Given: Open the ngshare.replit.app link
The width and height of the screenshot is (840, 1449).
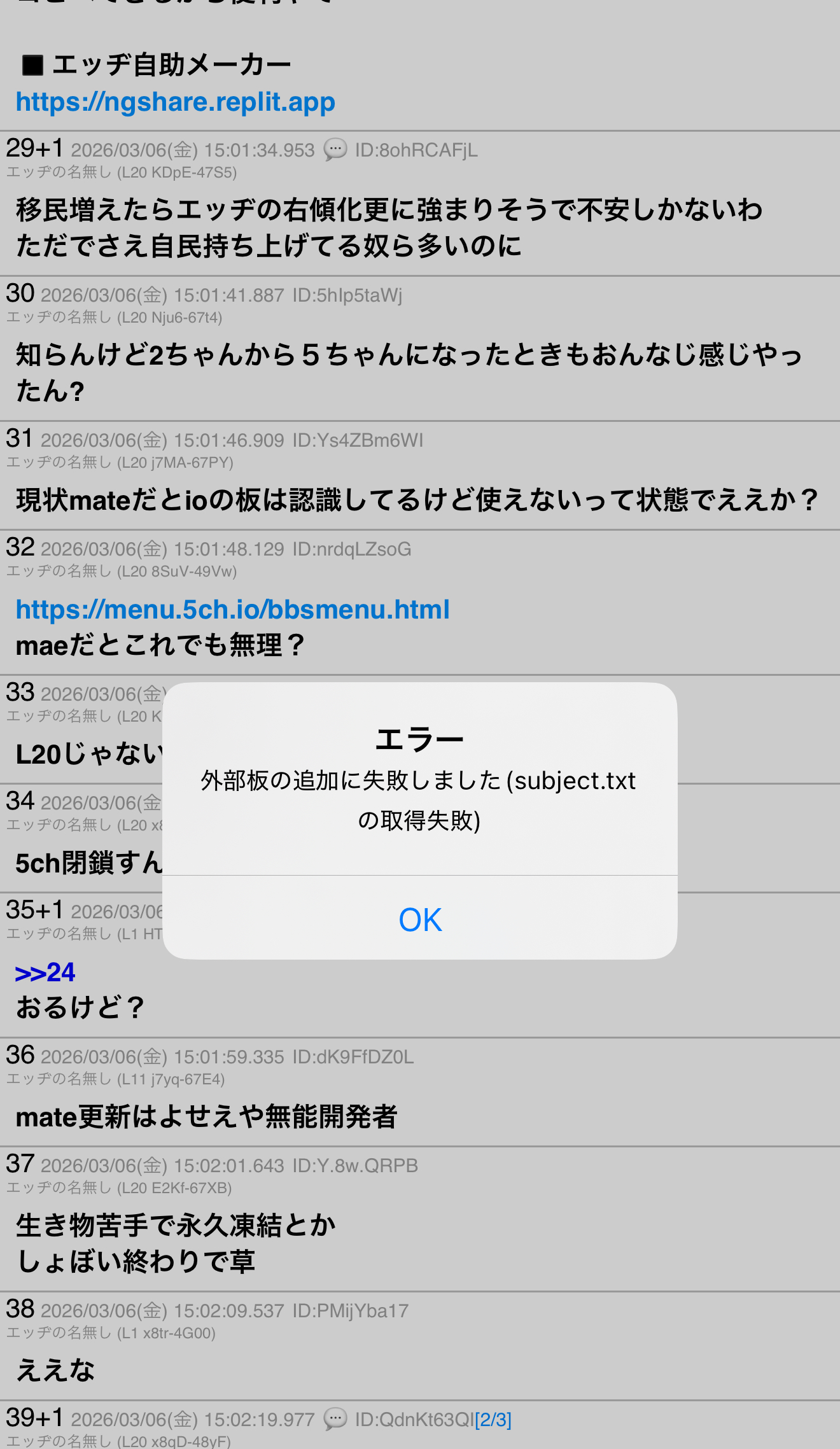Looking at the screenshot, I should (x=175, y=102).
